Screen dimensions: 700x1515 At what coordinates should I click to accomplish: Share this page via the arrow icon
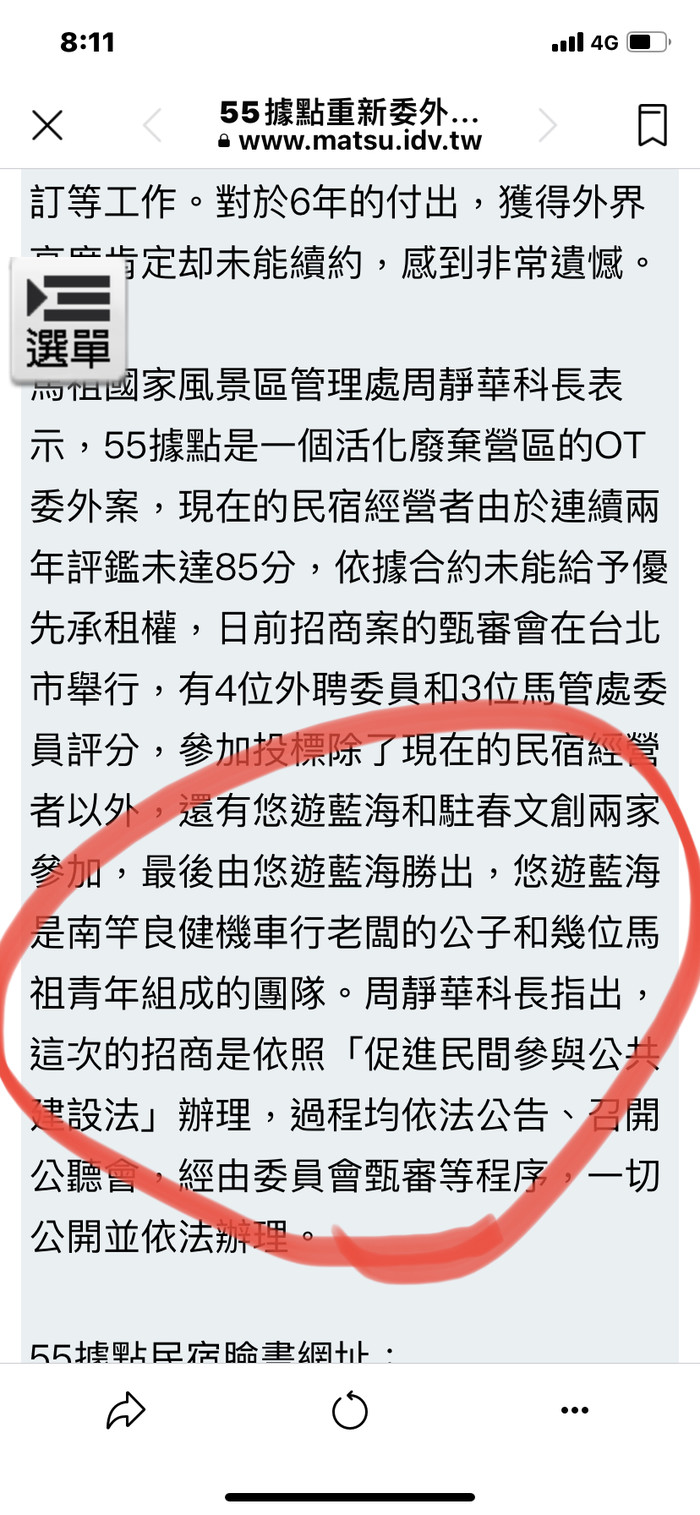126,1411
